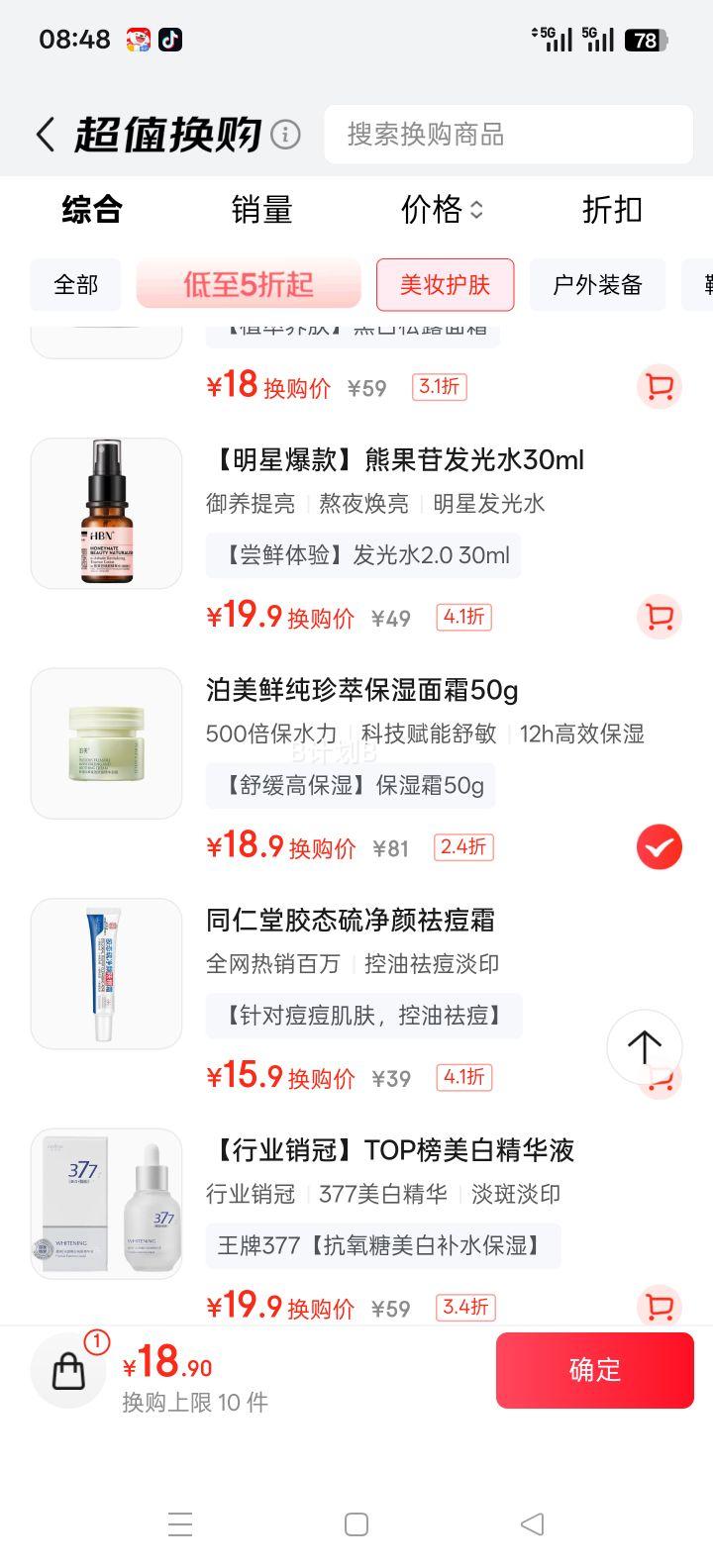Confirm selection with 确定
The image size is (713, 1568).
[x=594, y=1370]
